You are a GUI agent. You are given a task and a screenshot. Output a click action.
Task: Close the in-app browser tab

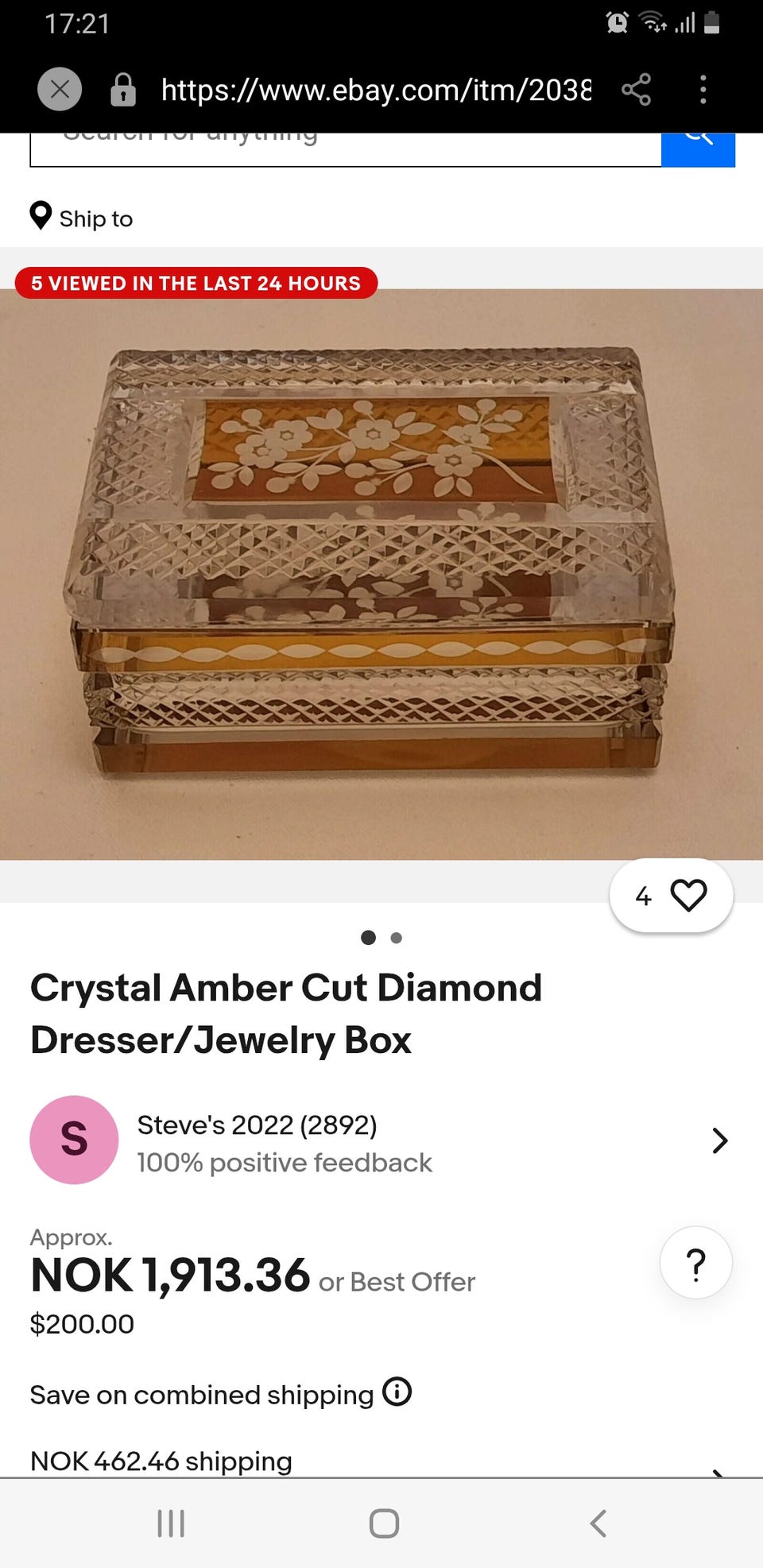tap(60, 89)
